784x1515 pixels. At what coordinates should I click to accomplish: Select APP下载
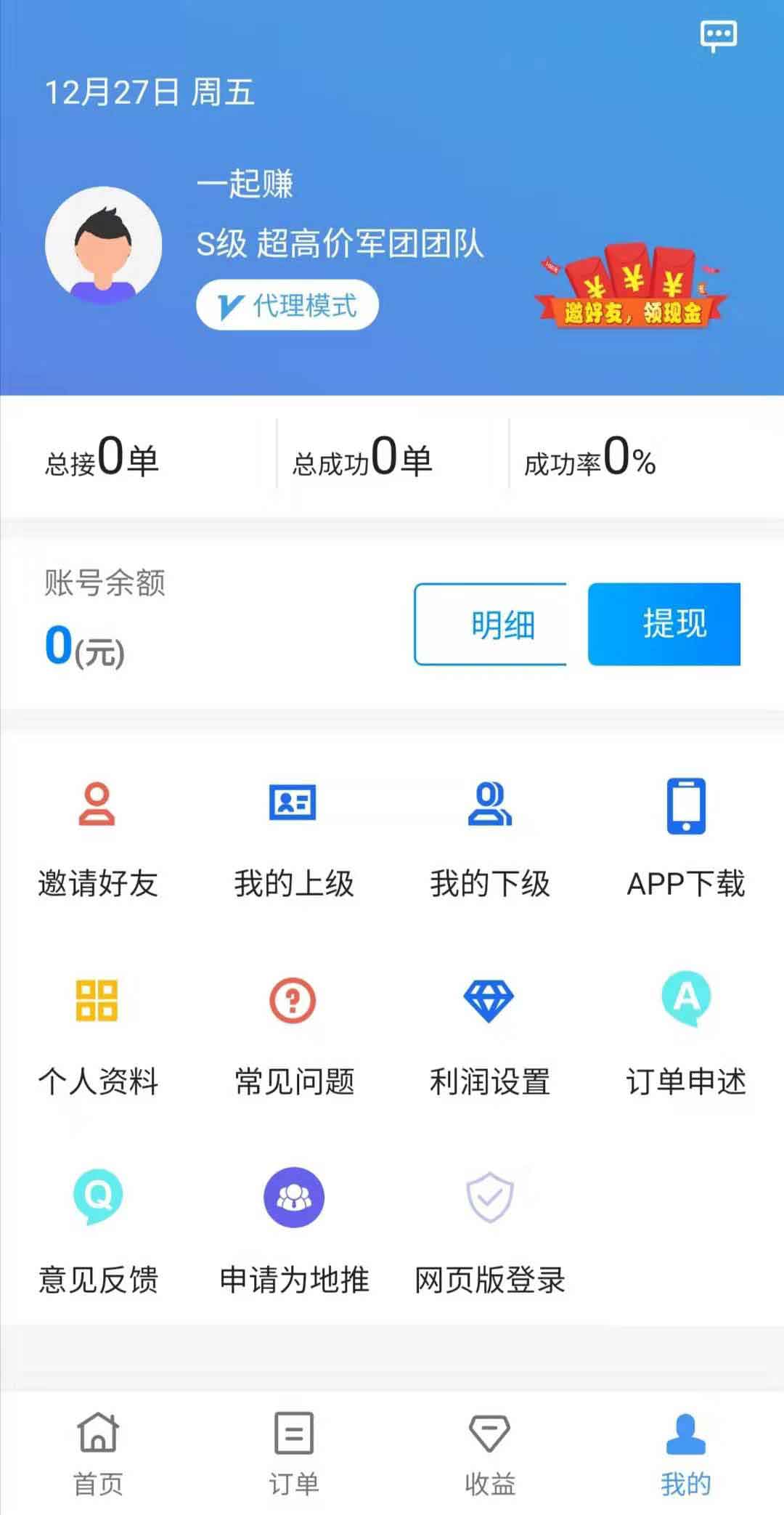pos(686,839)
